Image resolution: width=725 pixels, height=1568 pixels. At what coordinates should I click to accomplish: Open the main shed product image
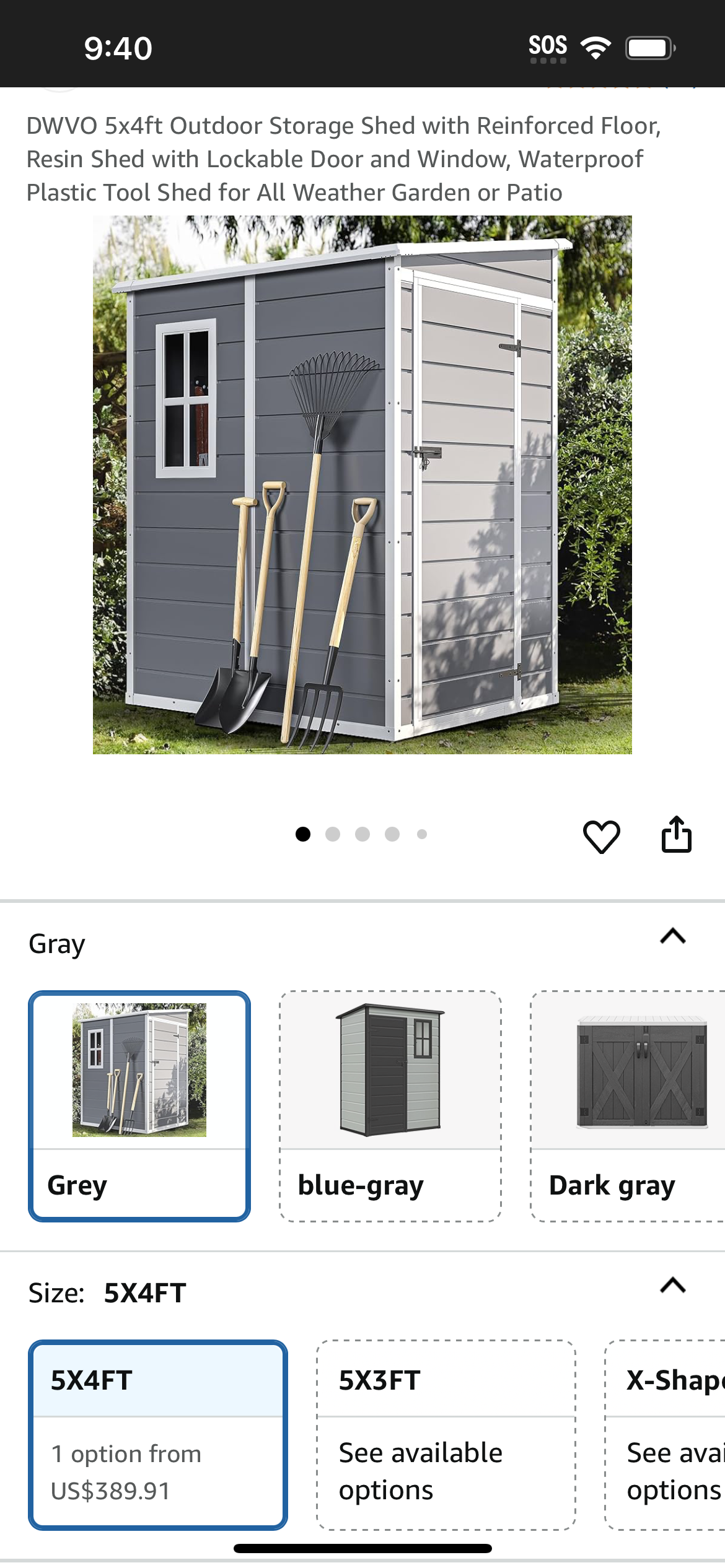click(362, 485)
